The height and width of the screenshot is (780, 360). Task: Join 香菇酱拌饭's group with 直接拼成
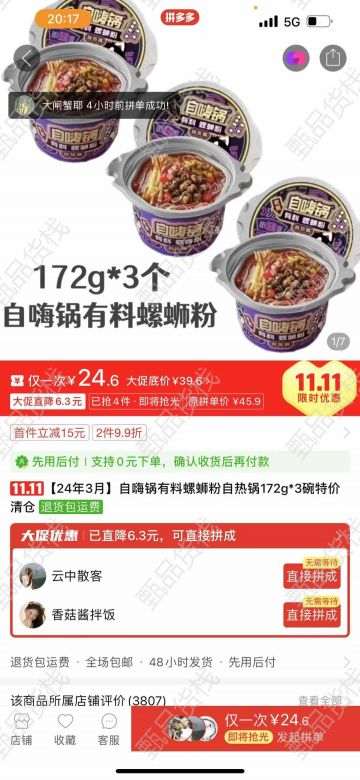[312, 614]
